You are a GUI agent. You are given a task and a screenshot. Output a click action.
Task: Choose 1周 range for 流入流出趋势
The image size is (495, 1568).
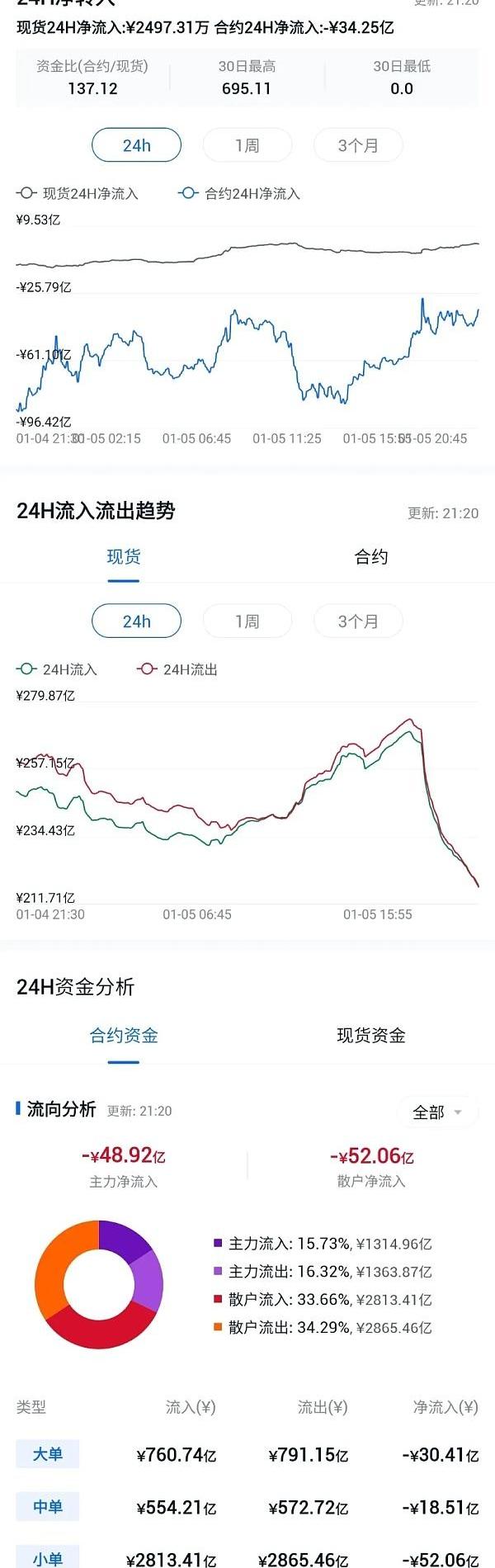(x=247, y=621)
